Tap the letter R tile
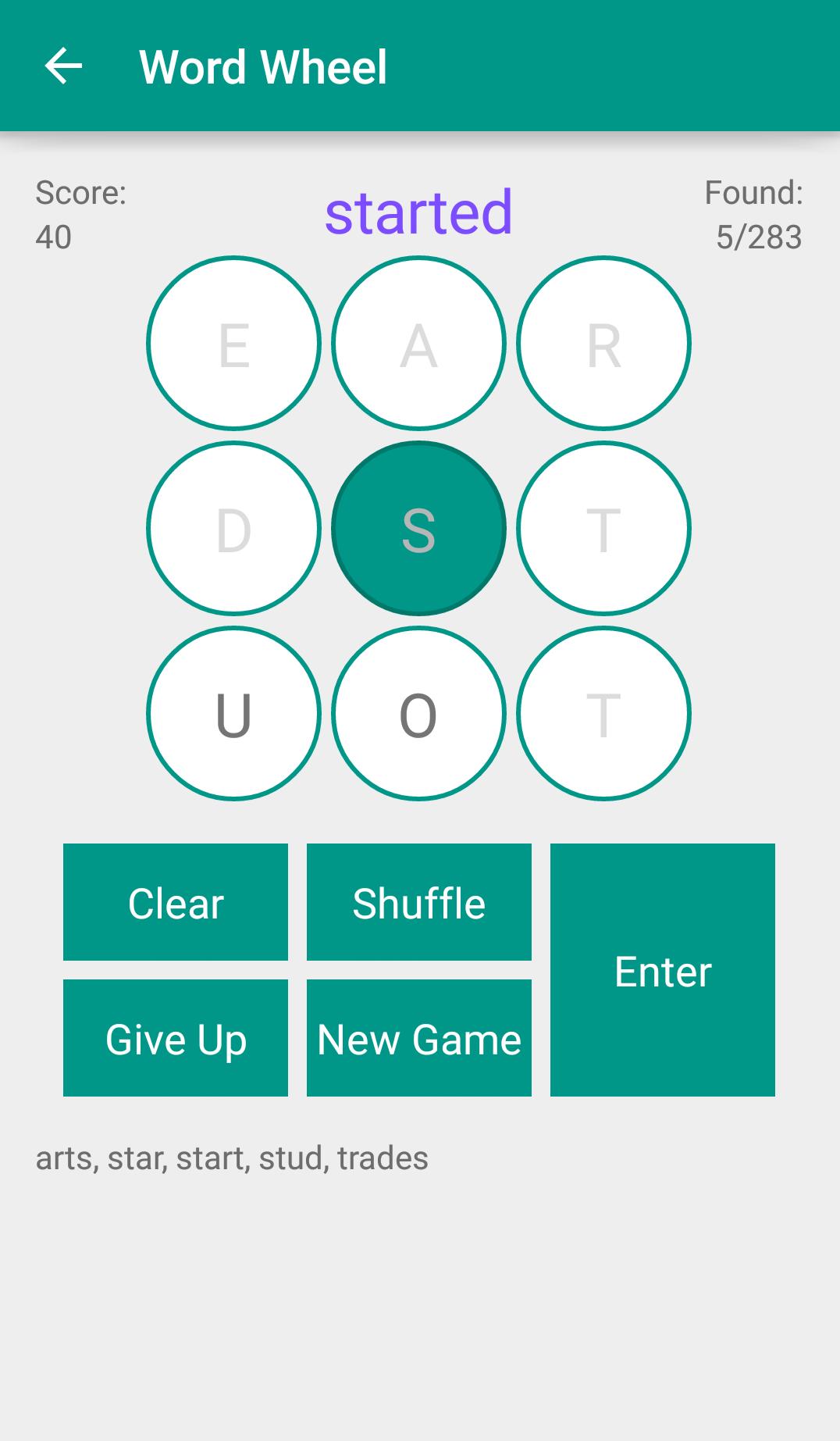 point(603,344)
